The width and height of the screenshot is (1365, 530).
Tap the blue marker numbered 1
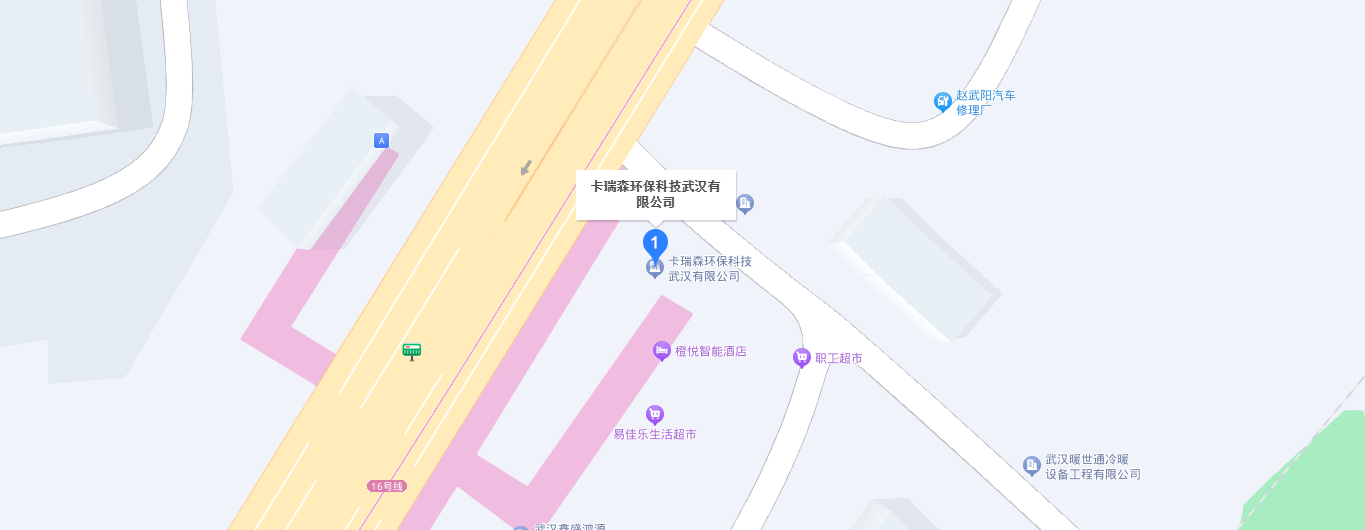tap(655, 243)
